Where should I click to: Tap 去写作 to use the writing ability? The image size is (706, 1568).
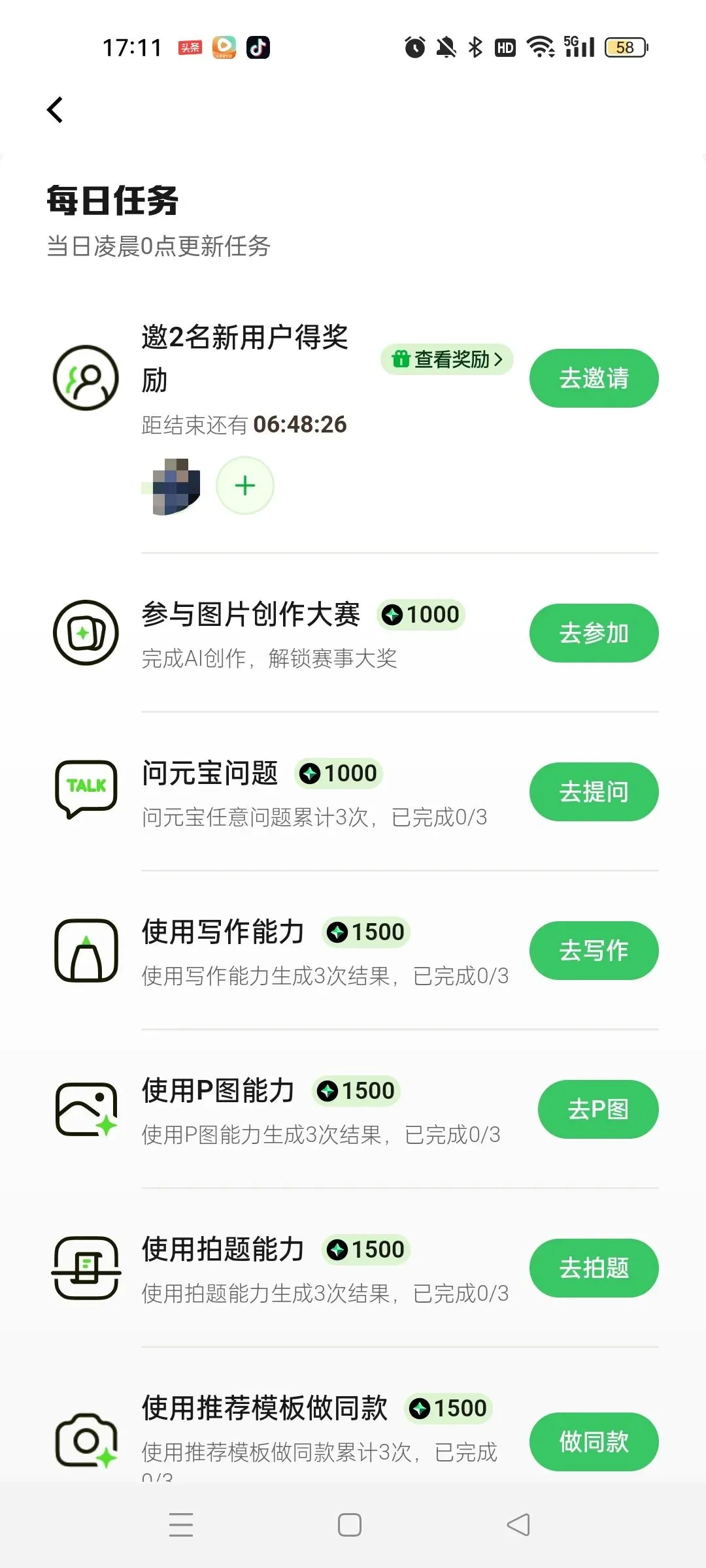pos(594,951)
